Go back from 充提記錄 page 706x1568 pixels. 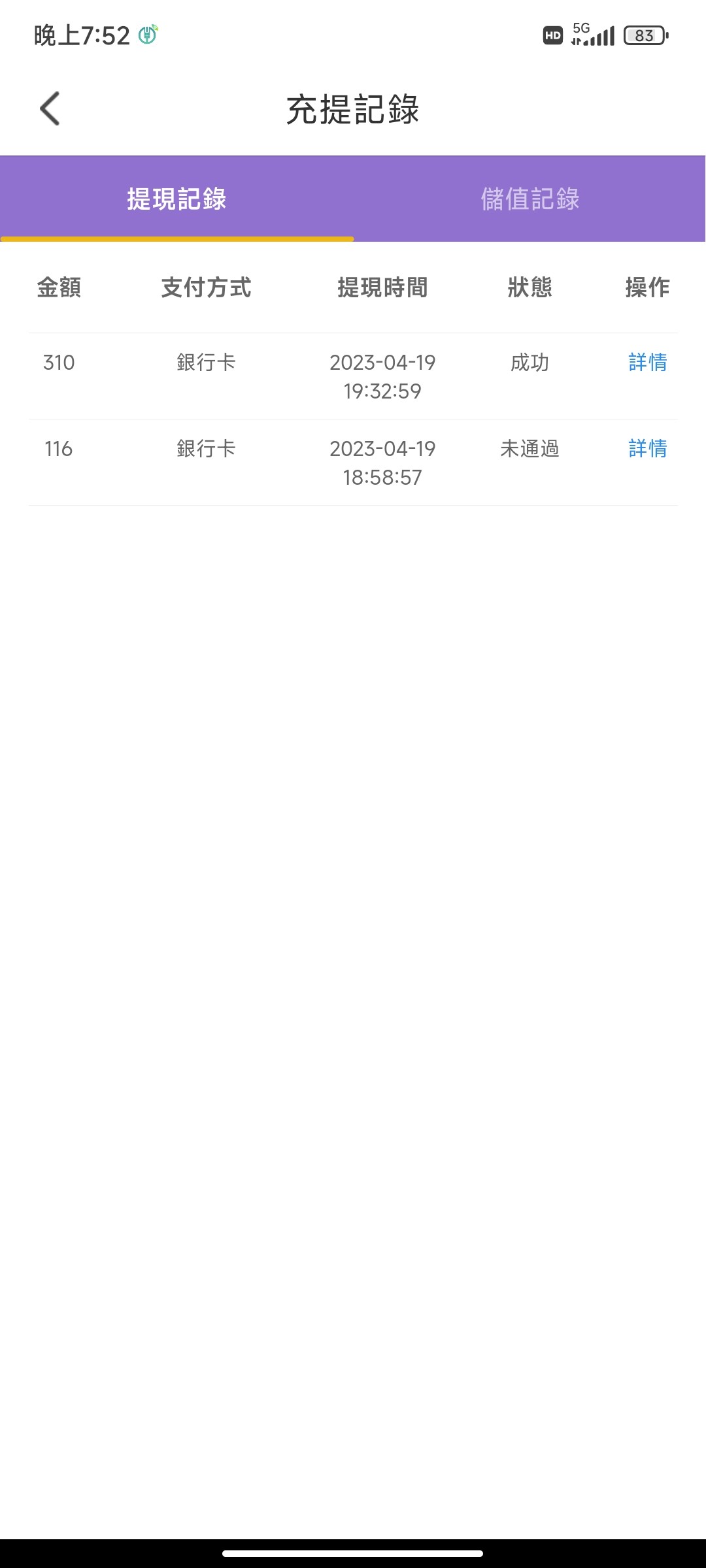(x=50, y=108)
